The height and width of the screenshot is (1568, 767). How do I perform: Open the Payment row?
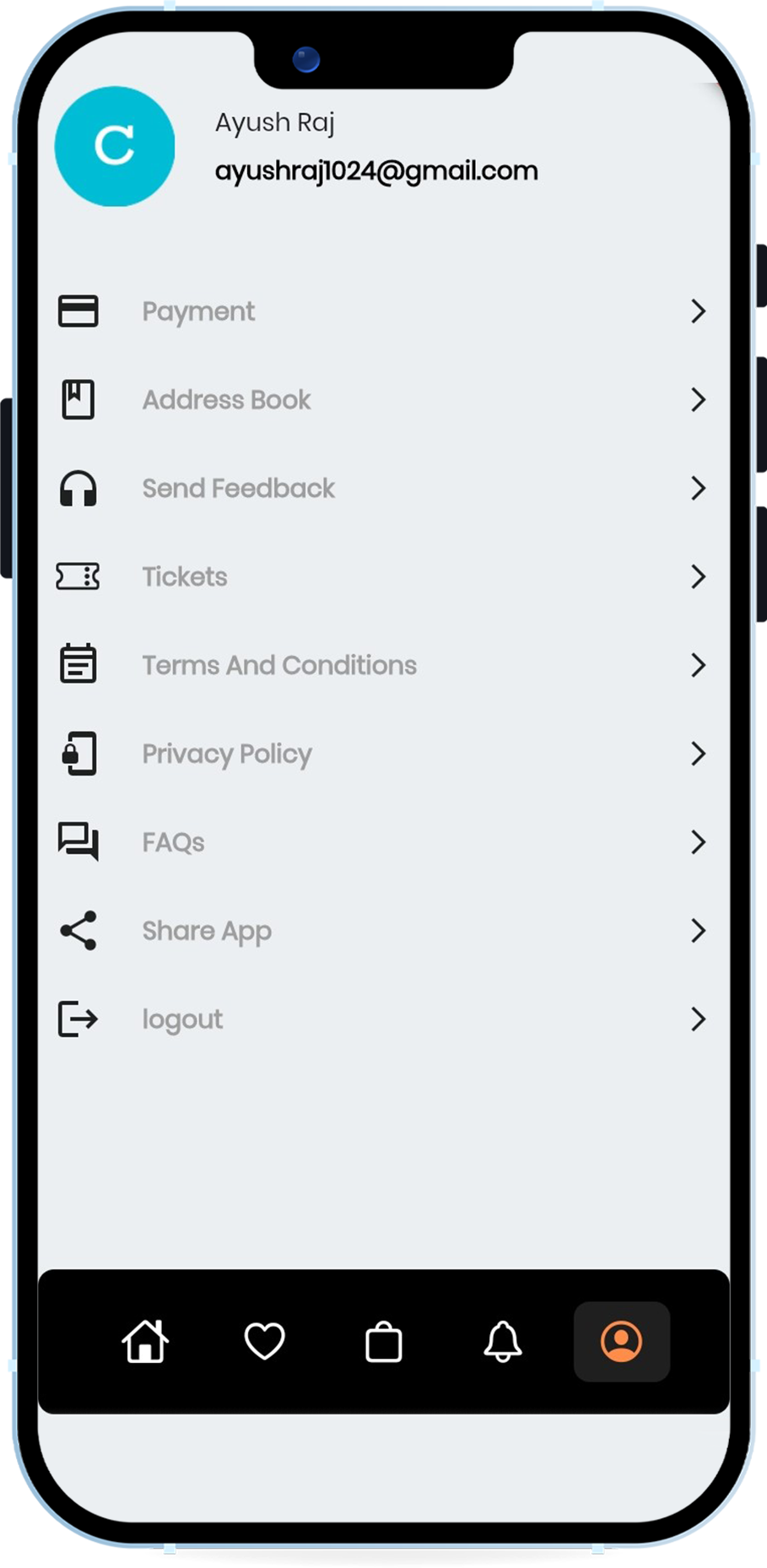tap(383, 311)
